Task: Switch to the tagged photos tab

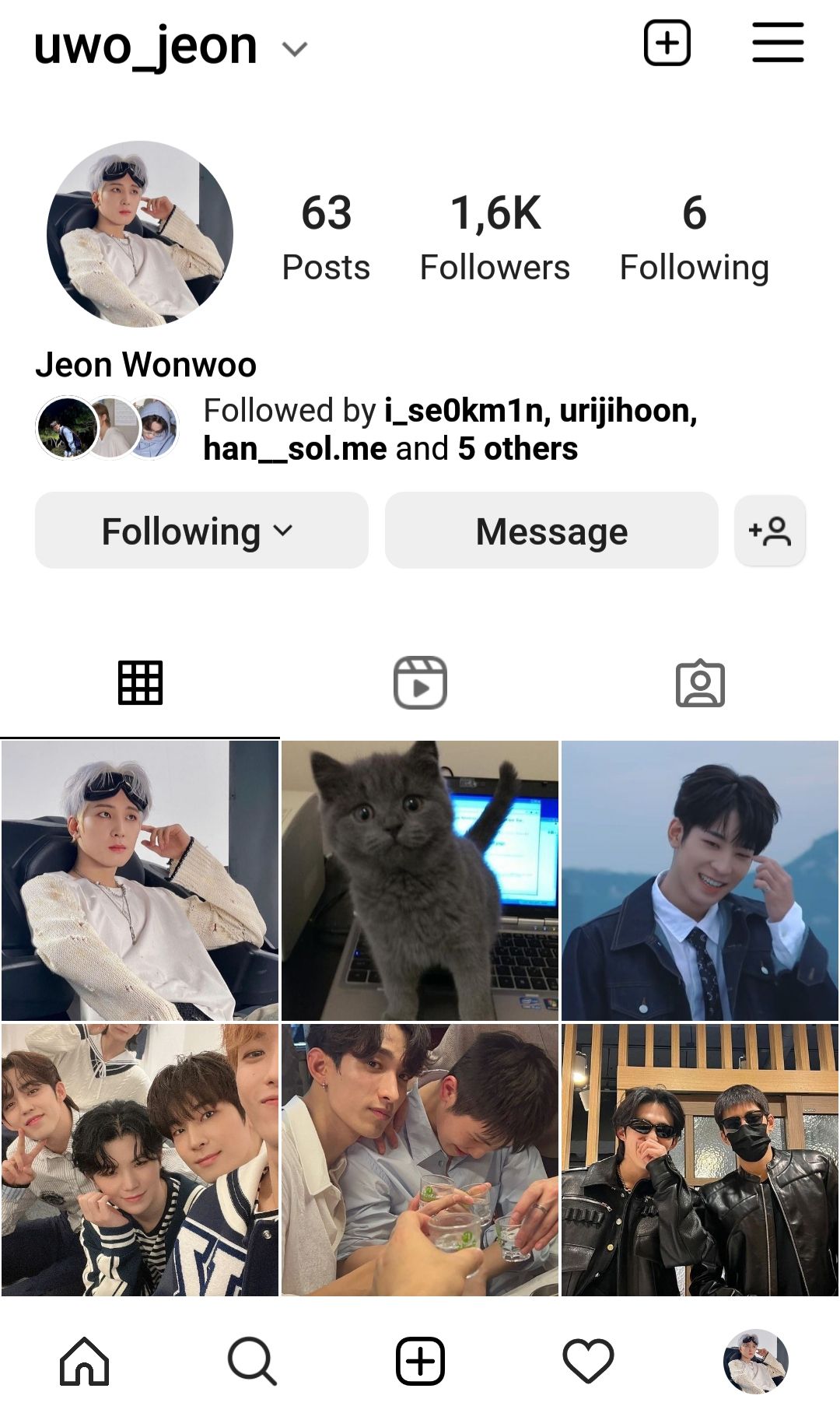Action: (700, 683)
